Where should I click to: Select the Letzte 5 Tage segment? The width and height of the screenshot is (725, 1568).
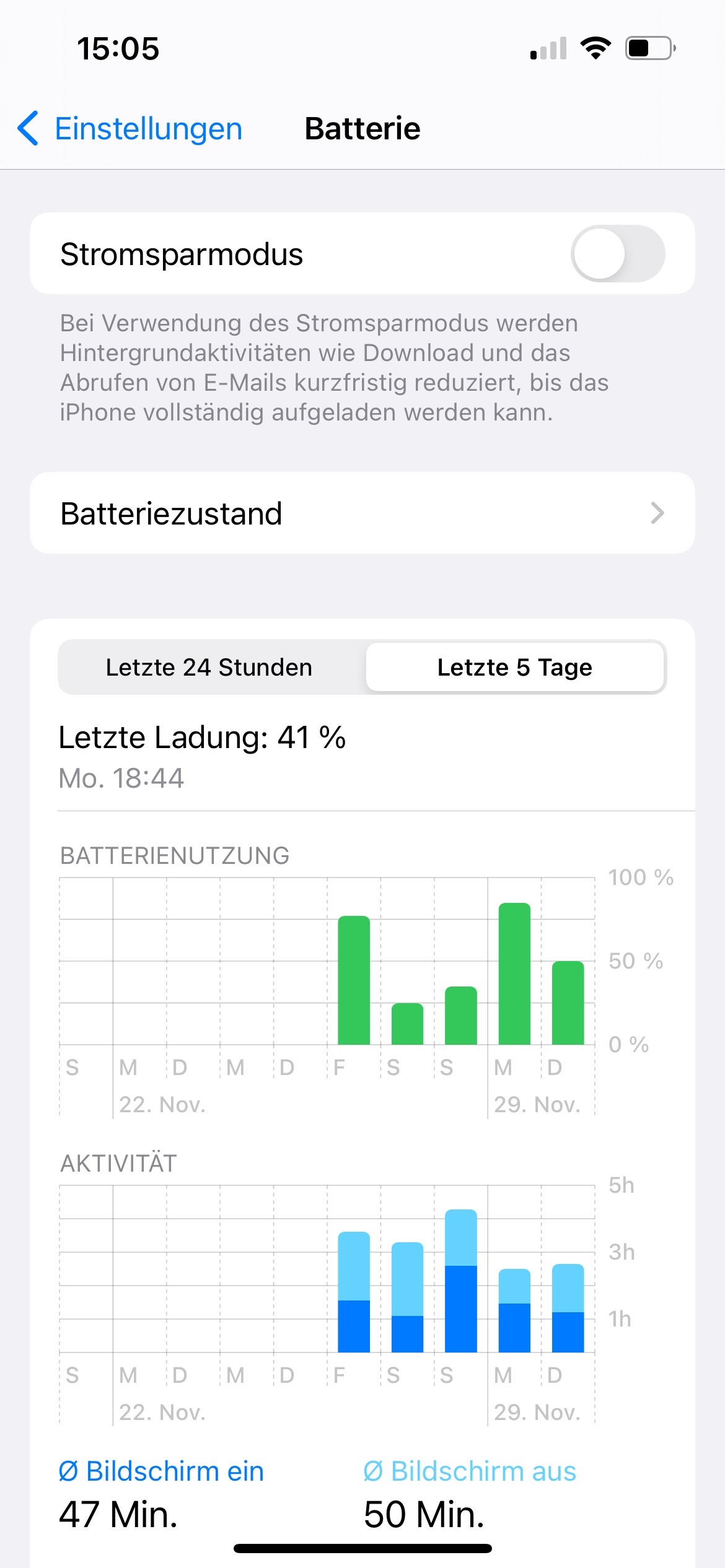click(x=514, y=668)
